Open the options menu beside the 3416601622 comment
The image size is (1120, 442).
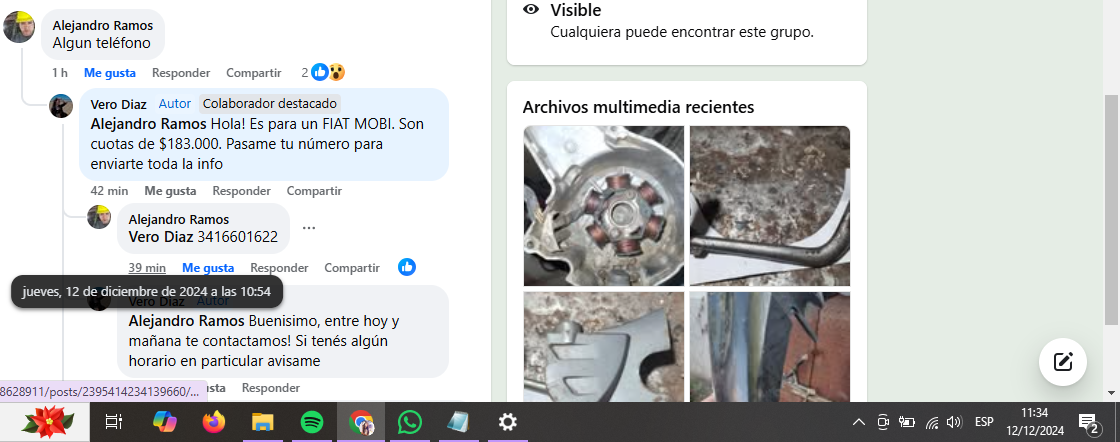[x=309, y=228]
